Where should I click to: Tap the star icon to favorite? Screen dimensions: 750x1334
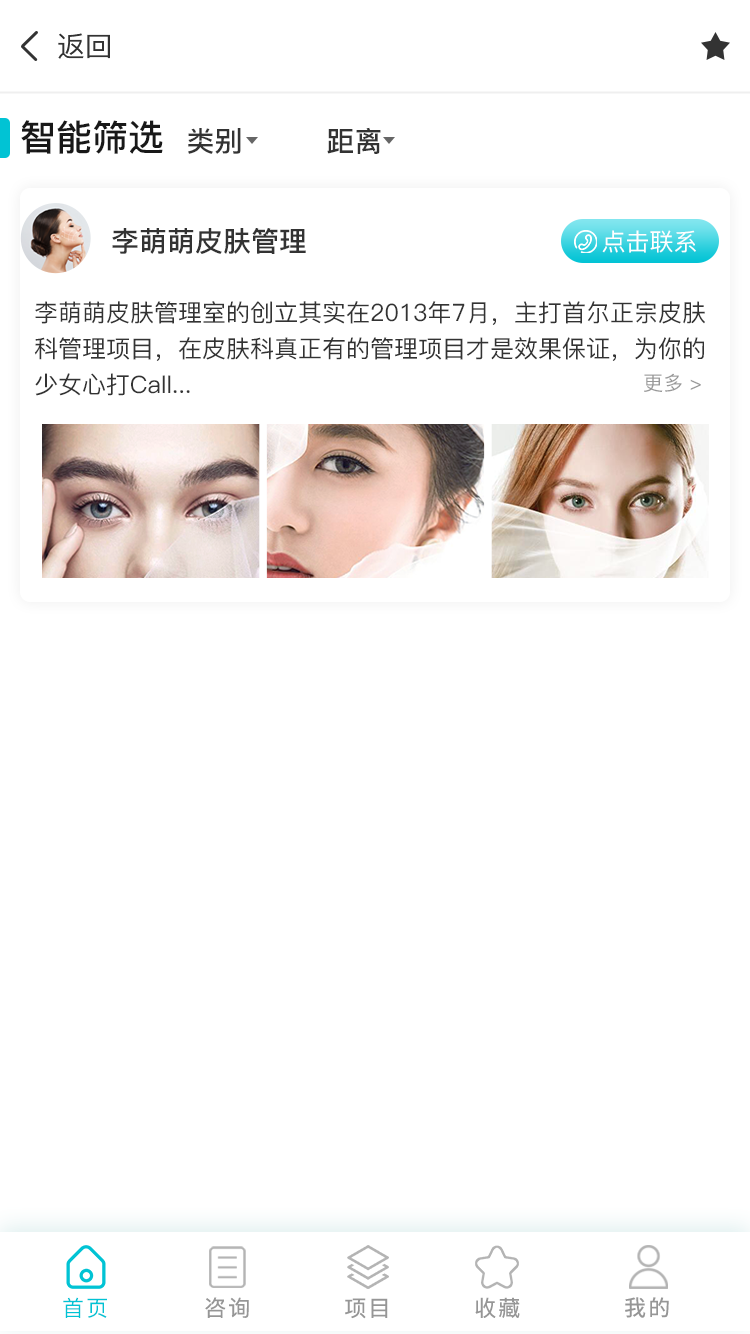(715, 46)
